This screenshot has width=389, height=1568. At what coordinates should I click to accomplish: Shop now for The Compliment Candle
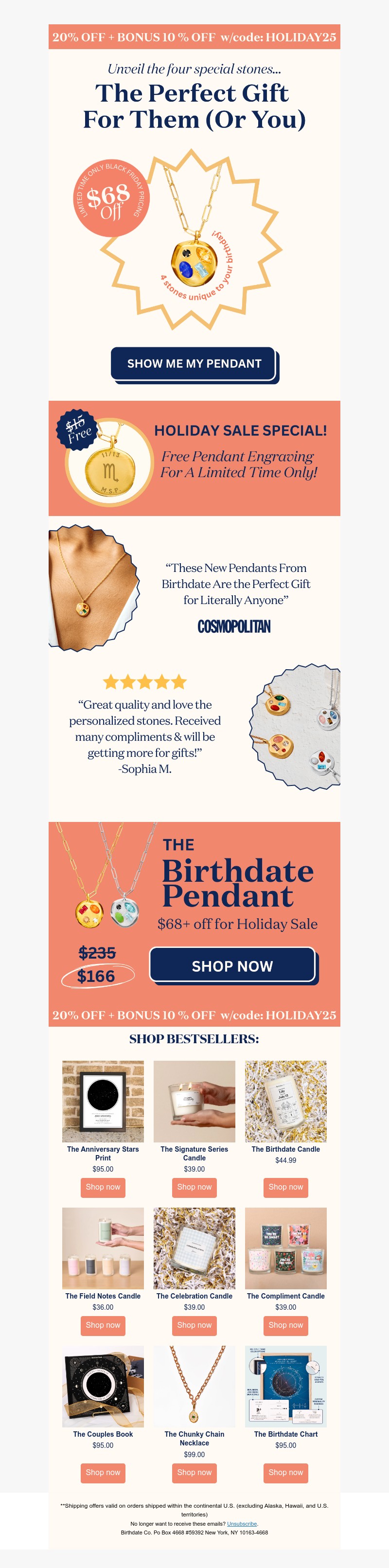click(285, 1325)
